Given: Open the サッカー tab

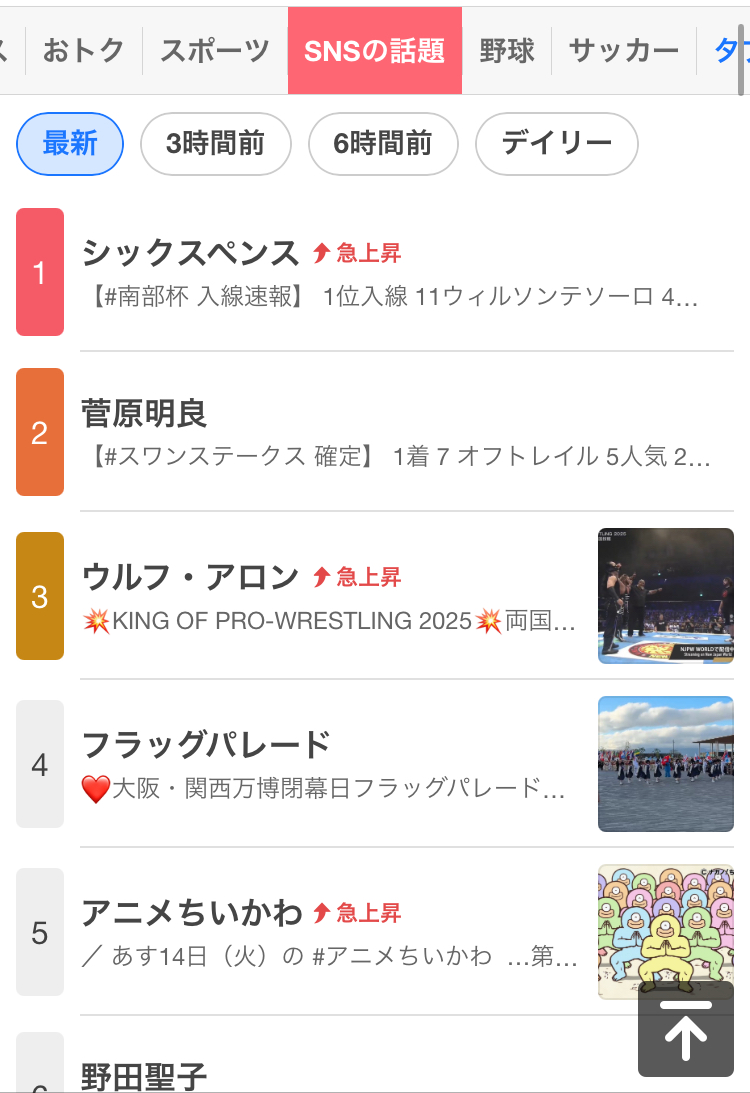Looking at the screenshot, I should tap(624, 51).
